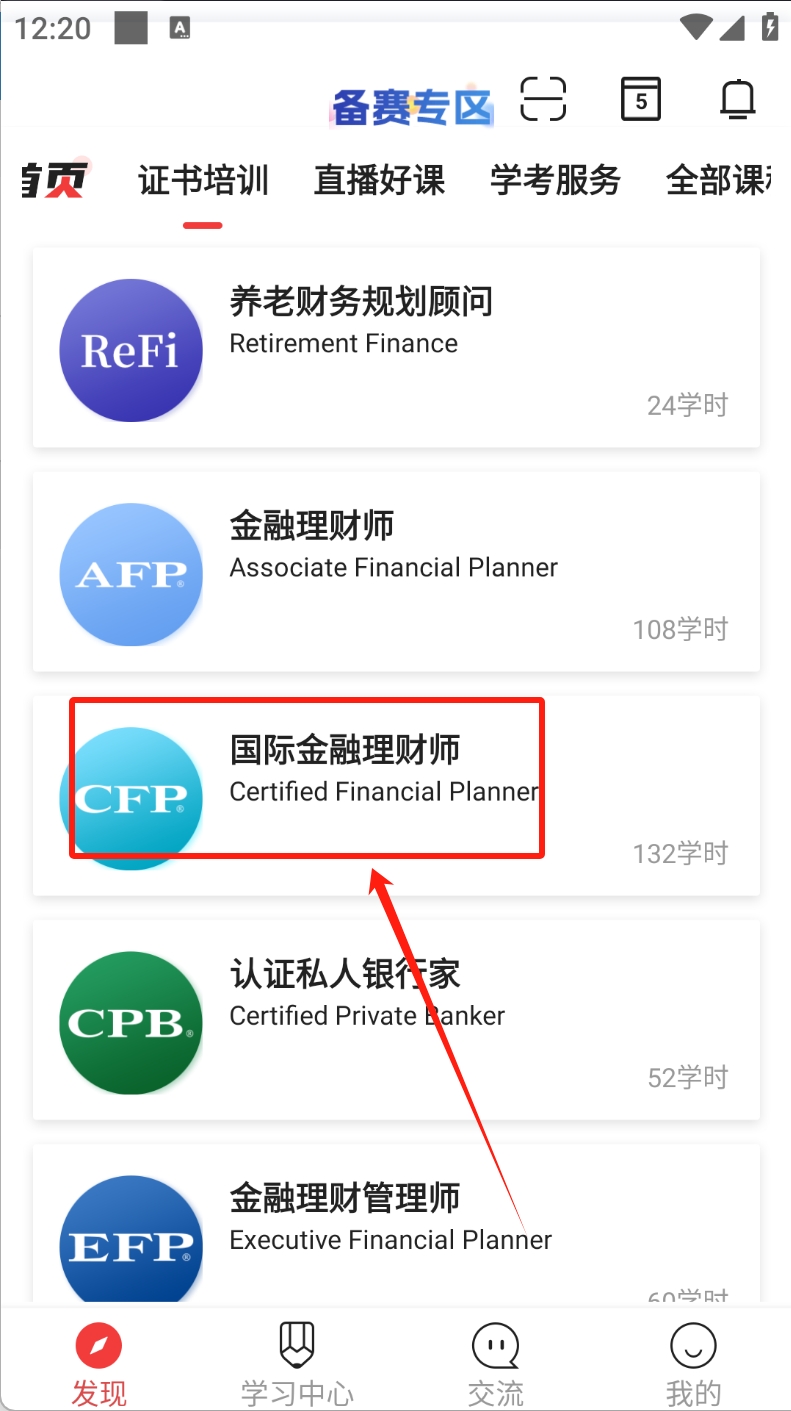Image resolution: width=791 pixels, height=1411 pixels.
Task: Open the 金融理财师 AFP course
Action: tap(397, 572)
